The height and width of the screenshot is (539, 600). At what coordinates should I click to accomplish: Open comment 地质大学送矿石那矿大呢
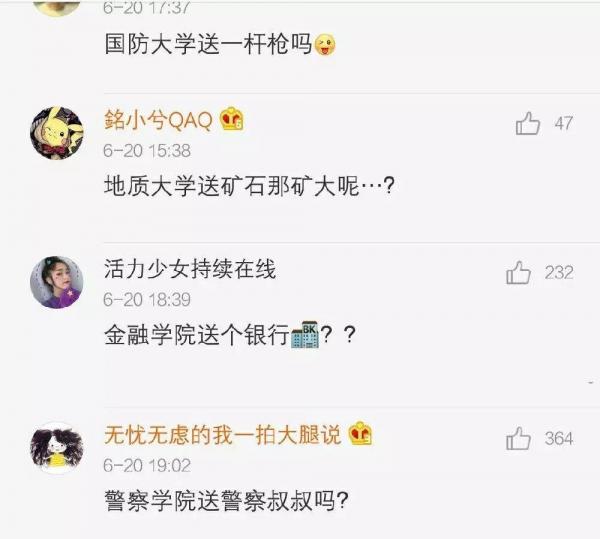249,185
